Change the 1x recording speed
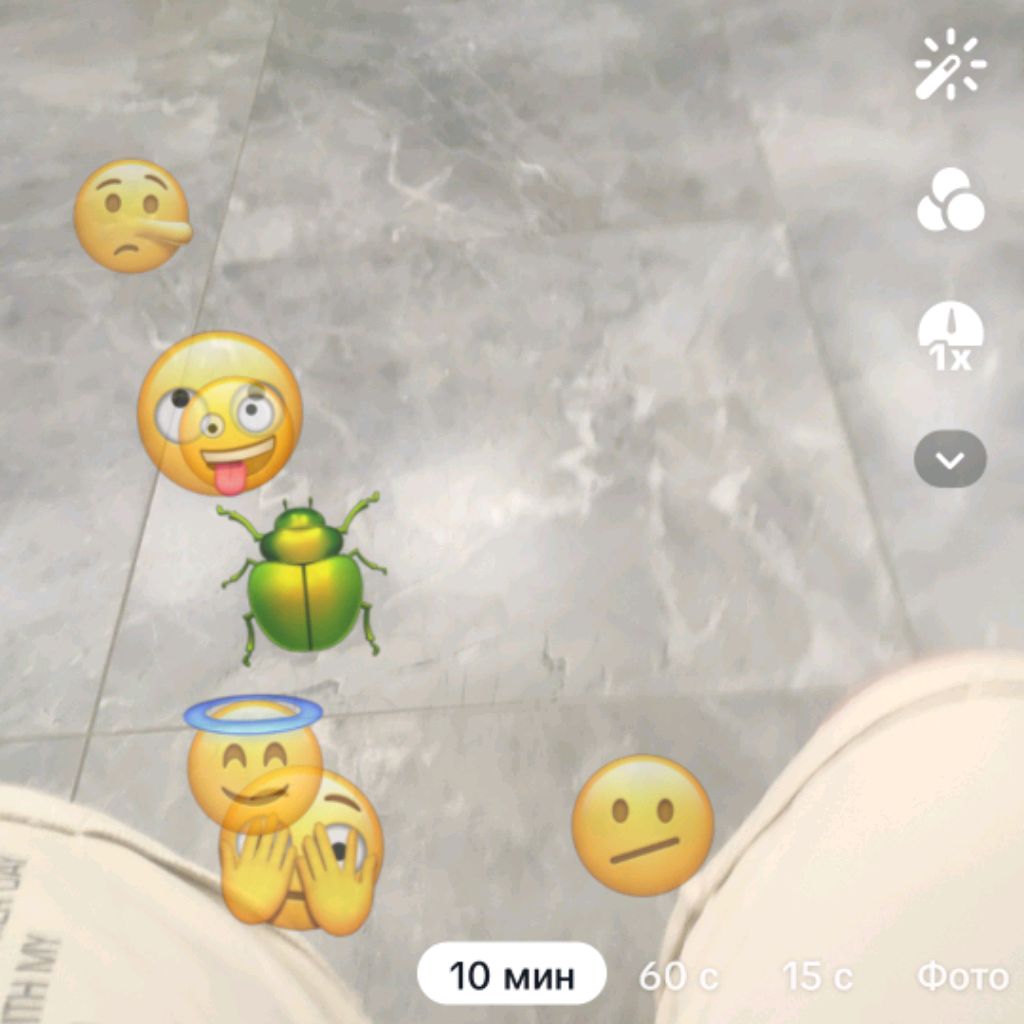 coord(950,339)
